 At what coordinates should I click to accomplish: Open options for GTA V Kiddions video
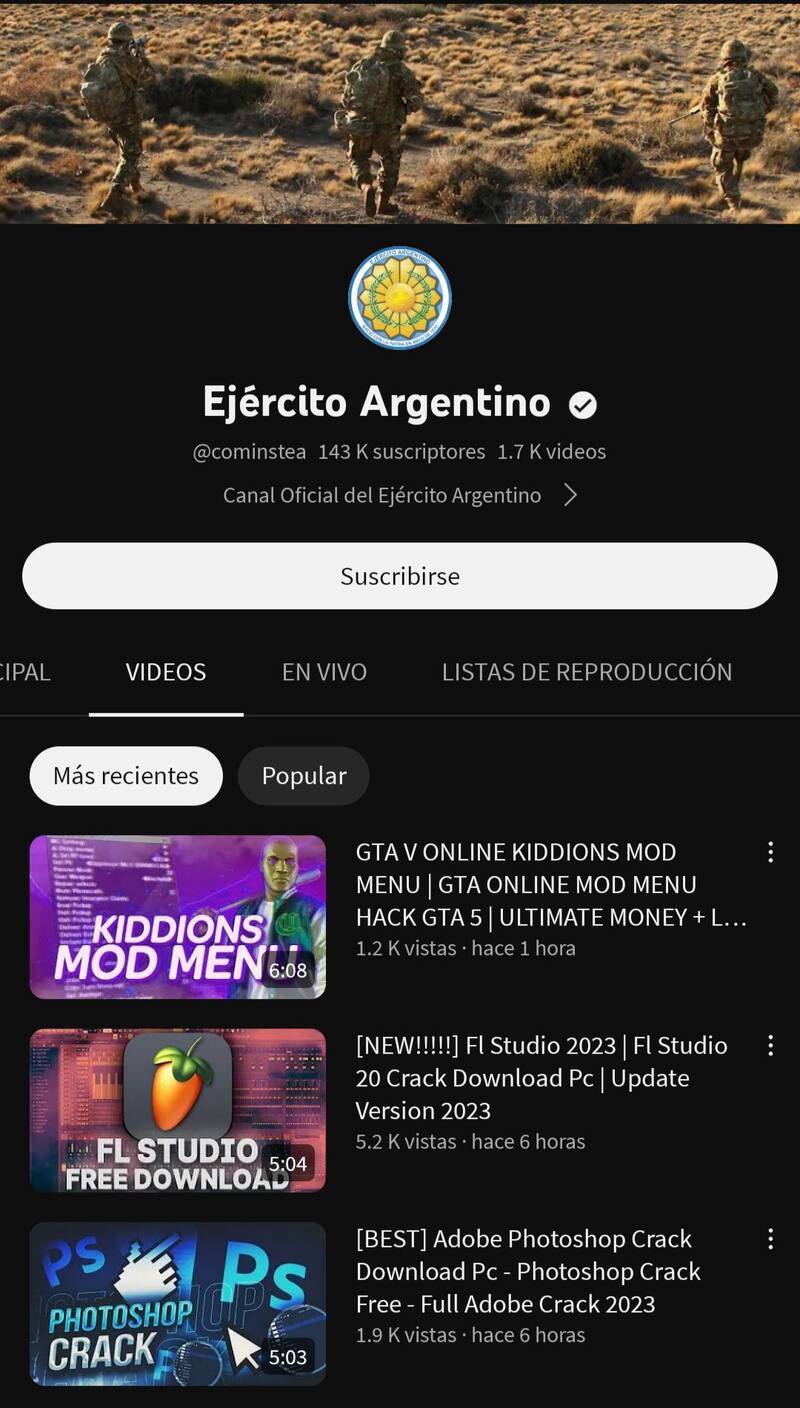click(770, 852)
